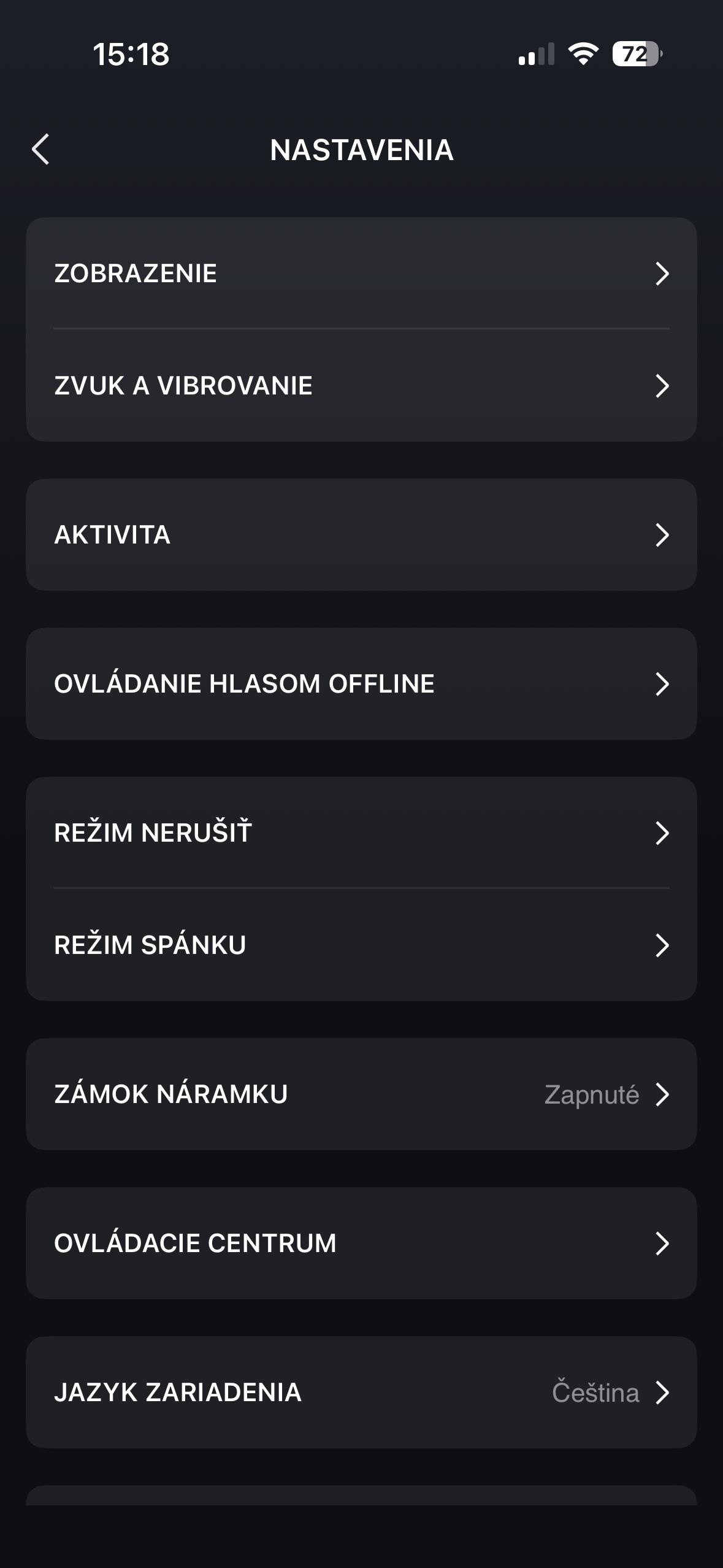Change Jazyk zariadenia from Čeština

(361, 1393)
